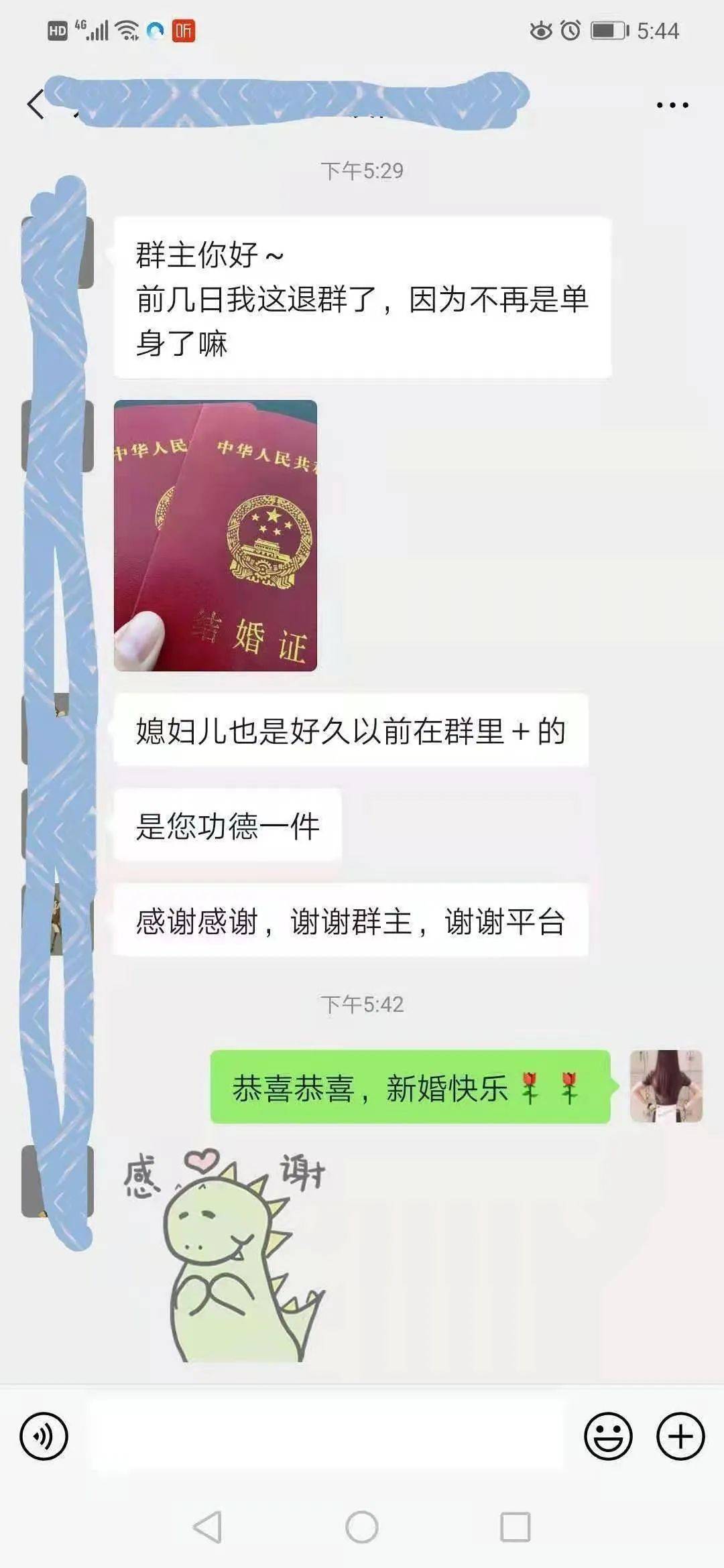
Task: Open my avatar beside the green message
Action: [x=666, y=1086]
